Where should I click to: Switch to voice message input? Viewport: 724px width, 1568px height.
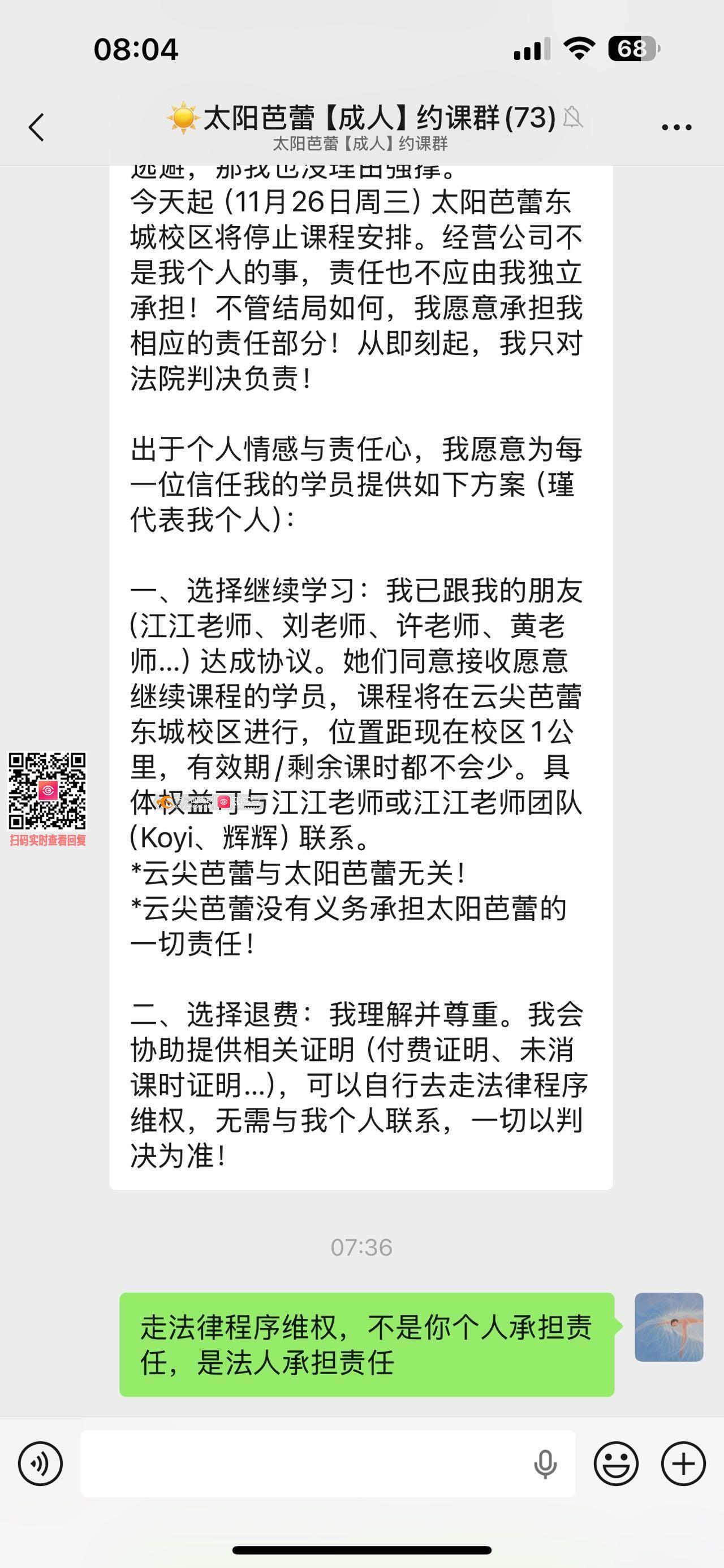pyautogui.click(x=40, y=1464)
